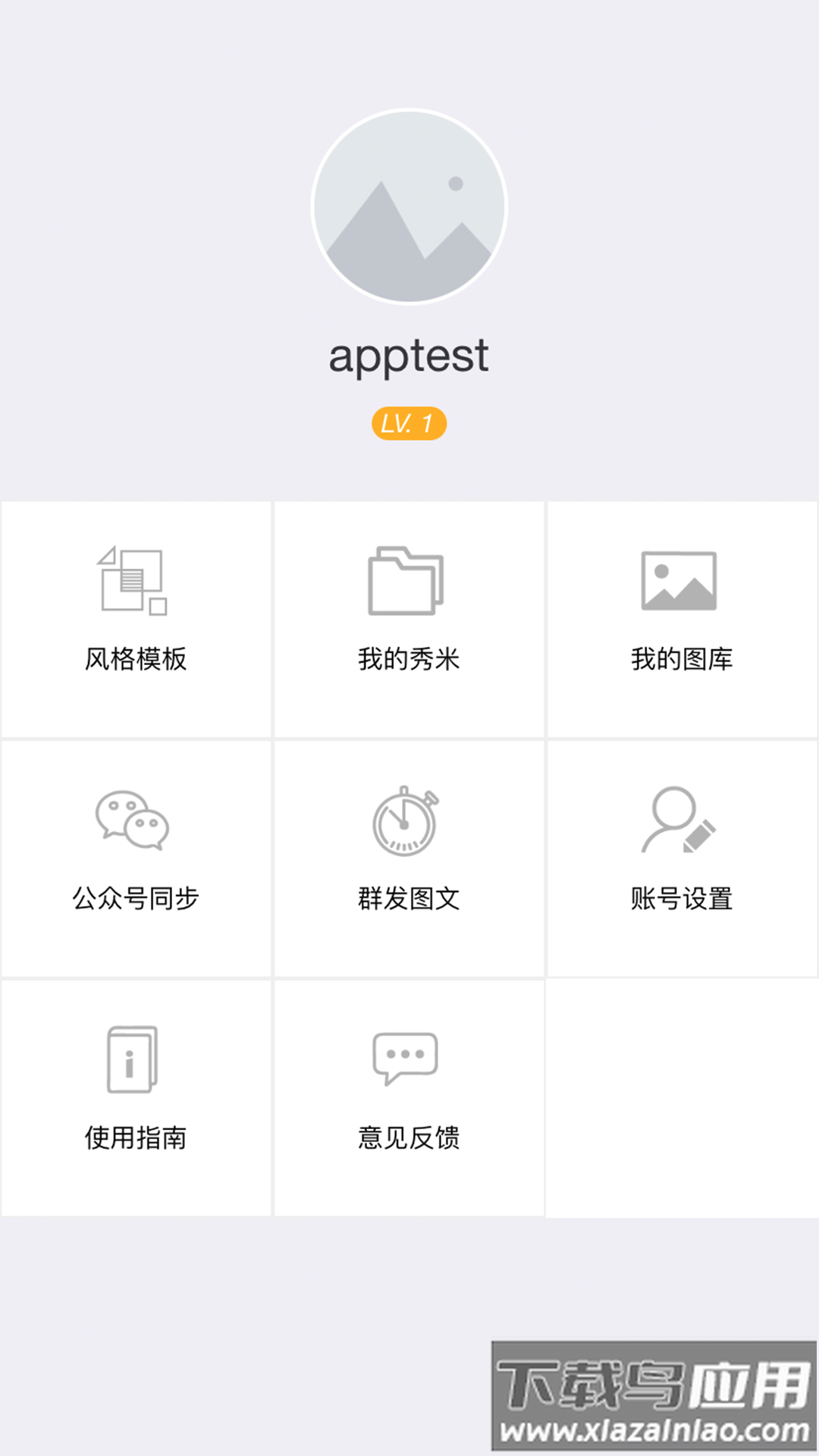Open the 我的秀米 menu entry
Image resolution: width=819 pixels, height=1456 pixels.
click(409, 660)
